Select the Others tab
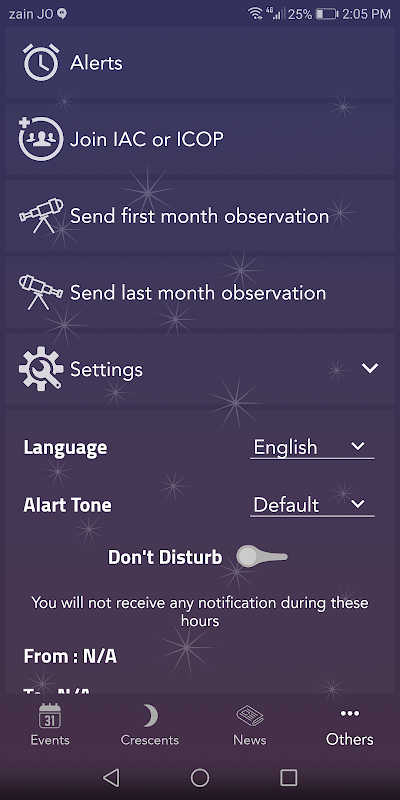 (x=350, y=724)
